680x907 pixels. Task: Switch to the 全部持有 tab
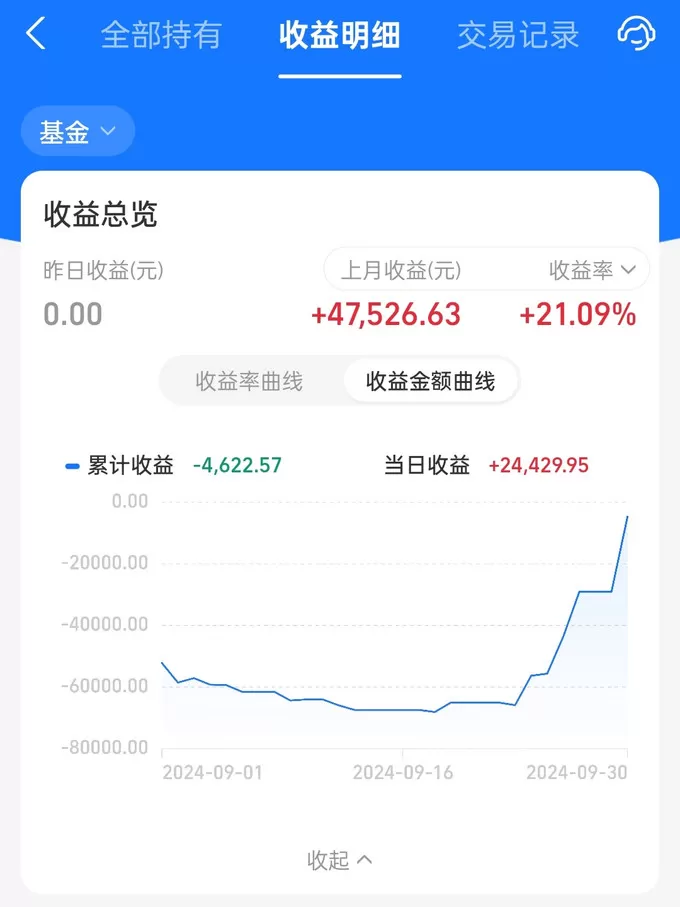[x=160, y=35]
